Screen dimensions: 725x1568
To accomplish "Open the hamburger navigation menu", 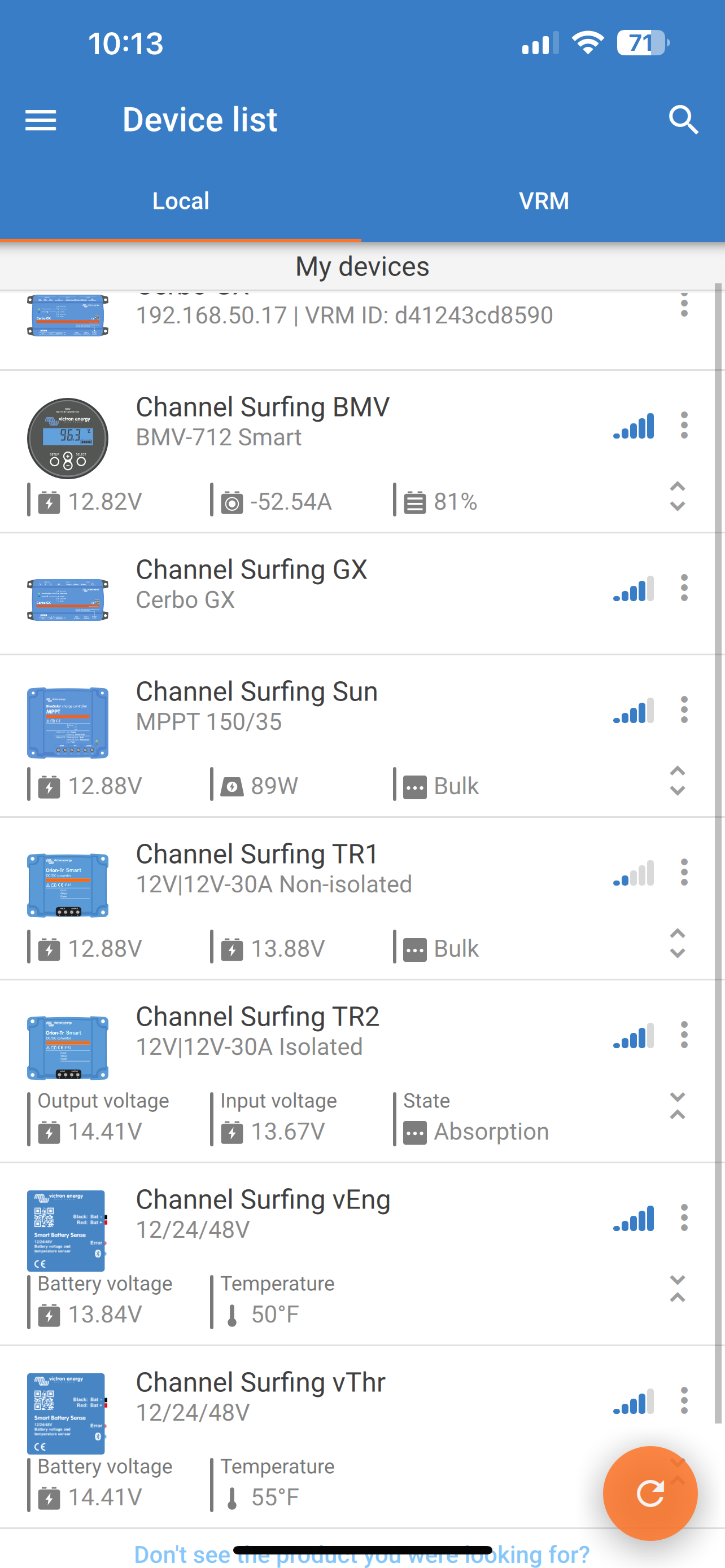I will pyautogui.click(x=41, y=120).
